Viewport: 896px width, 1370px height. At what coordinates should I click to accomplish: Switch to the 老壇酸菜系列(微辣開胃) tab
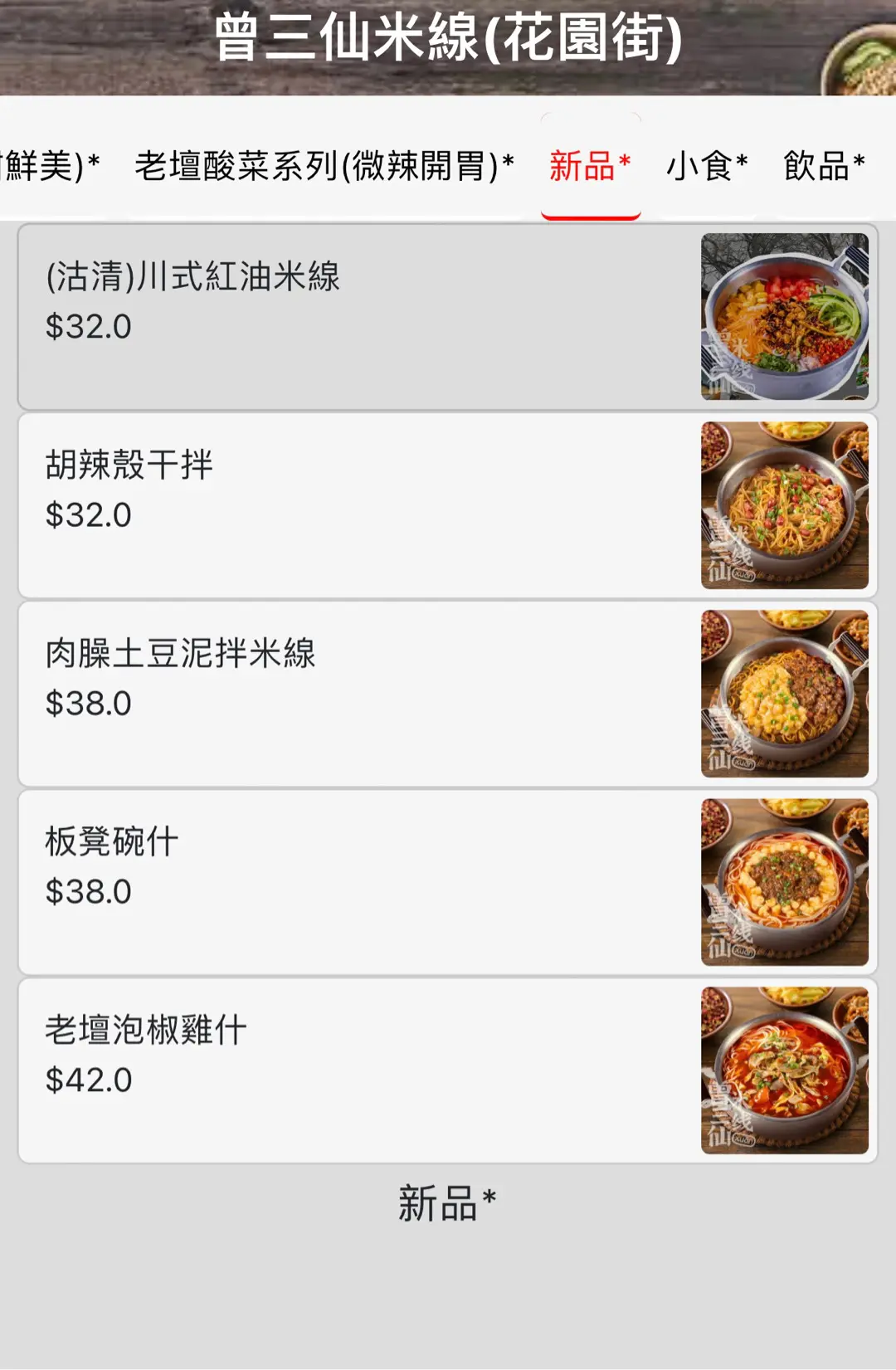(324, 166)
